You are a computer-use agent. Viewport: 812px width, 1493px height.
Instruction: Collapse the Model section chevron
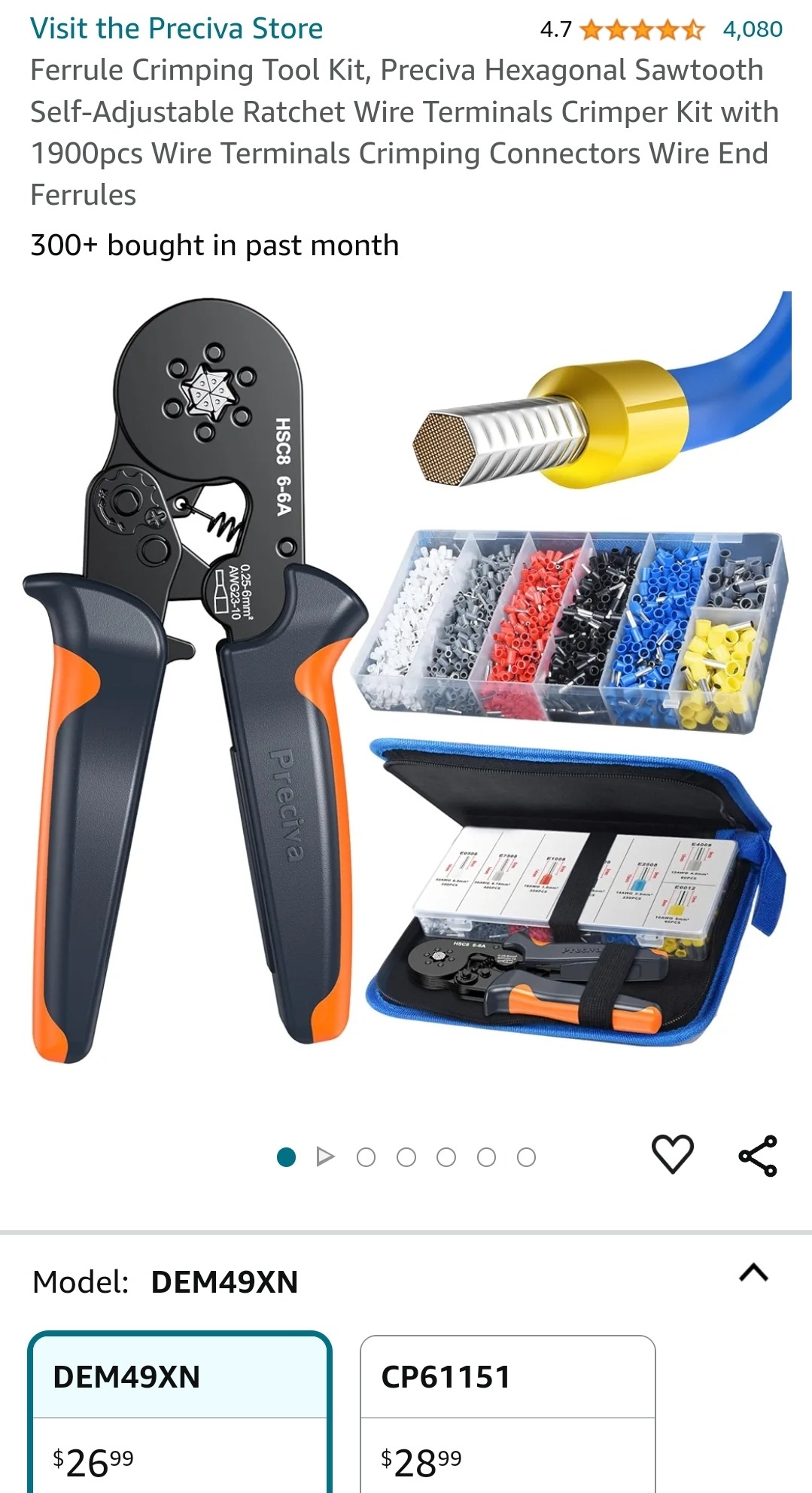click(753, 1273)
